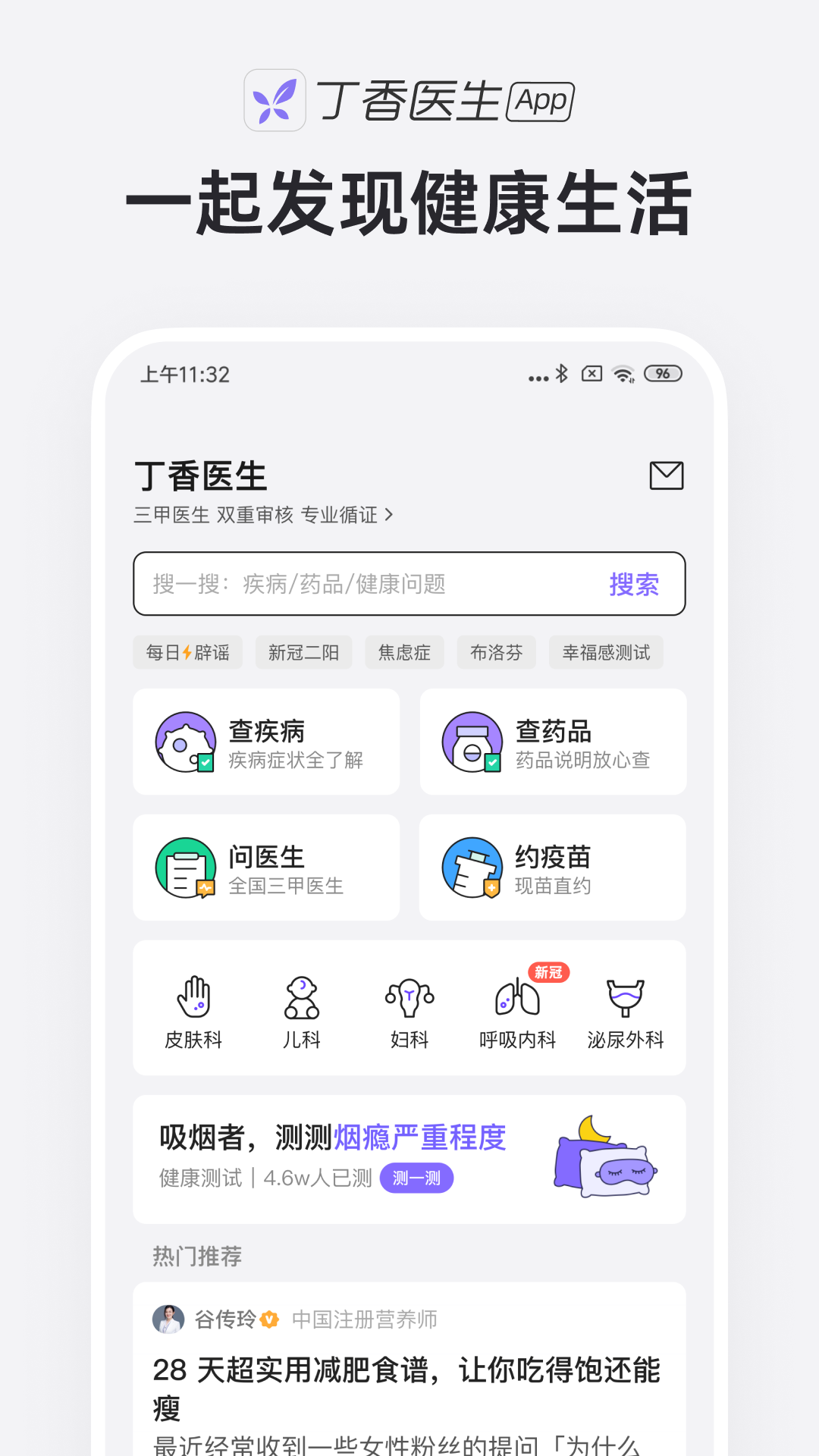The image size is (819, 1456).
Task: Select the 儿科 pediatrics icon
Action: click(301, 997)
